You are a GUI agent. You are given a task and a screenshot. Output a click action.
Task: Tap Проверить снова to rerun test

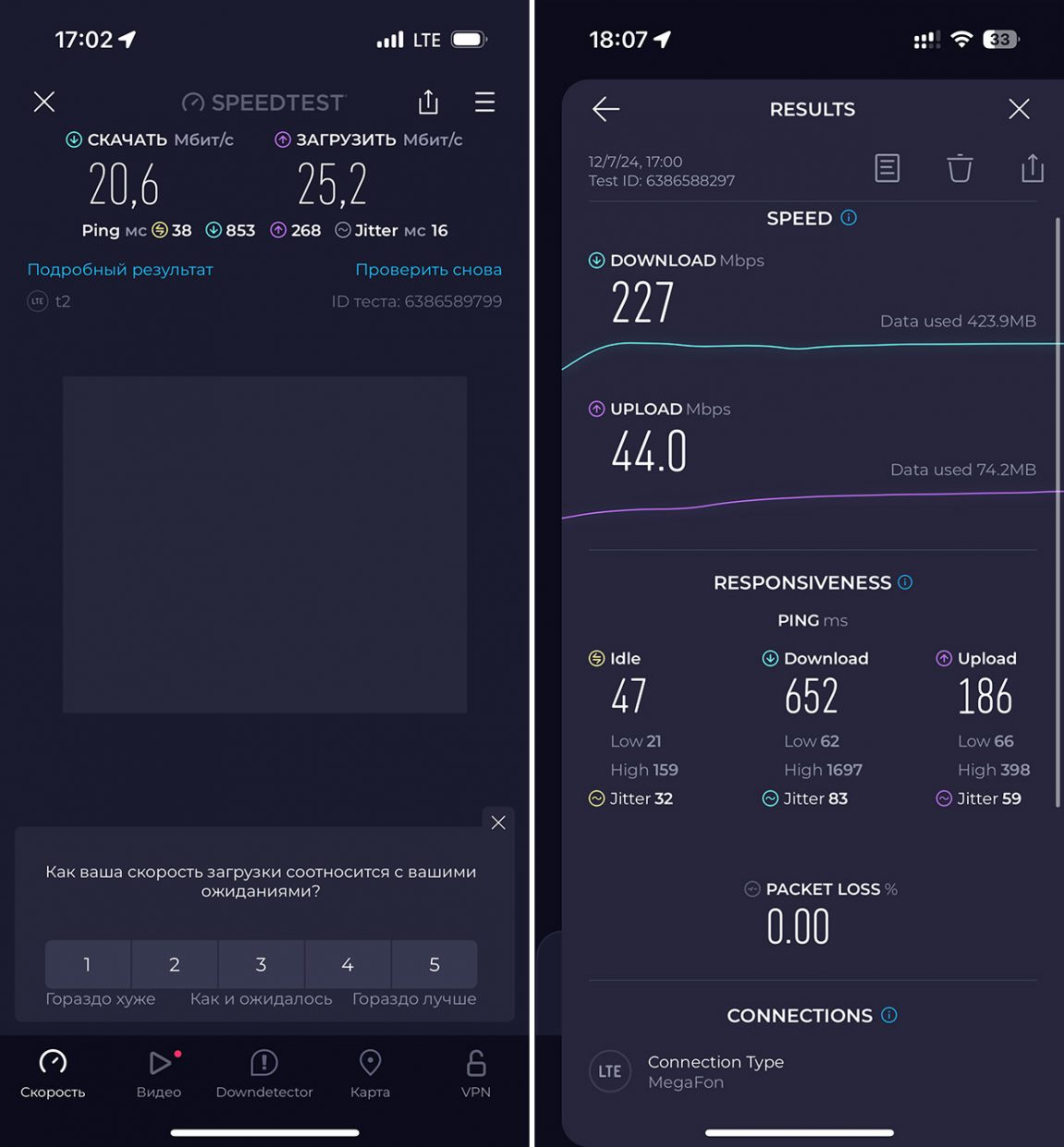click(428, 270)
